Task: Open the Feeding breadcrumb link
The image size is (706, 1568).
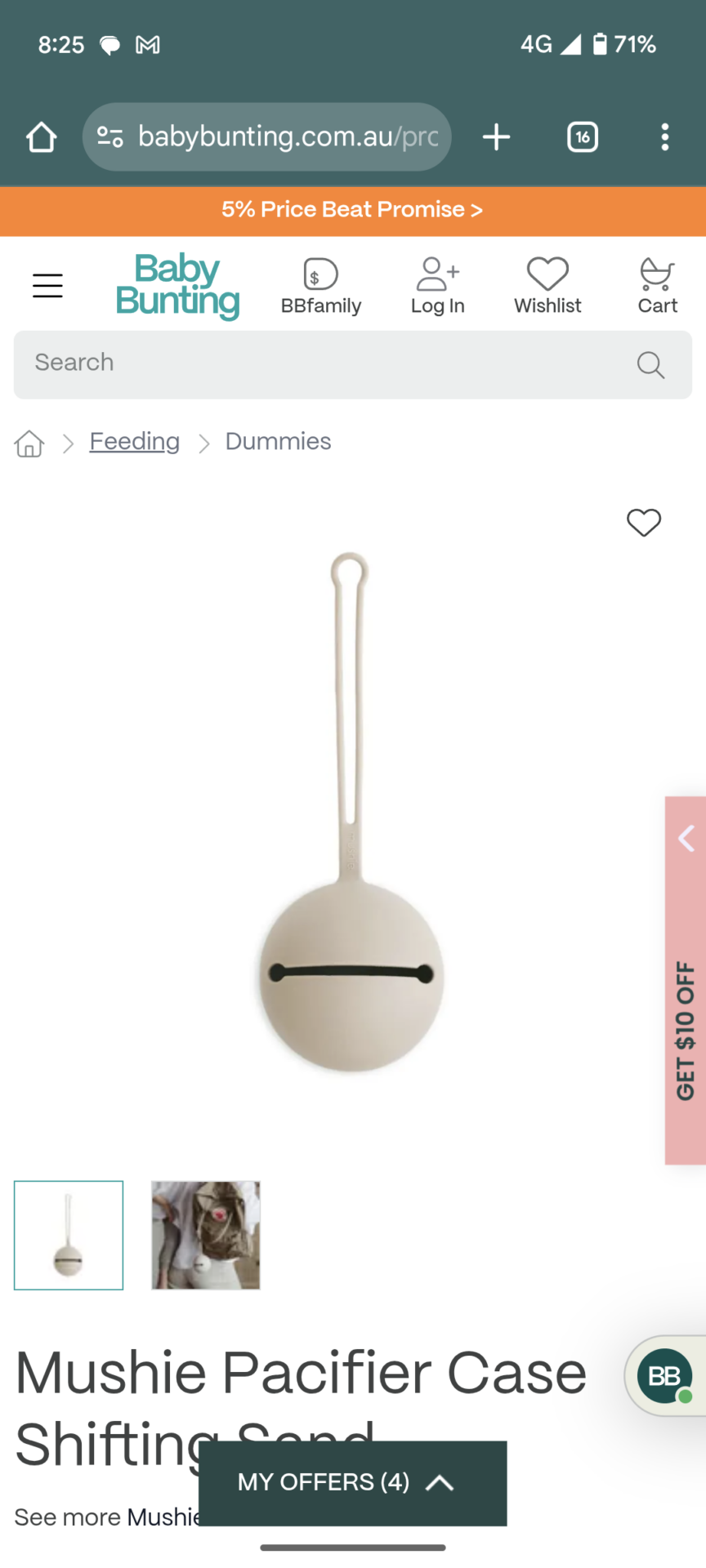Action: 135,442
